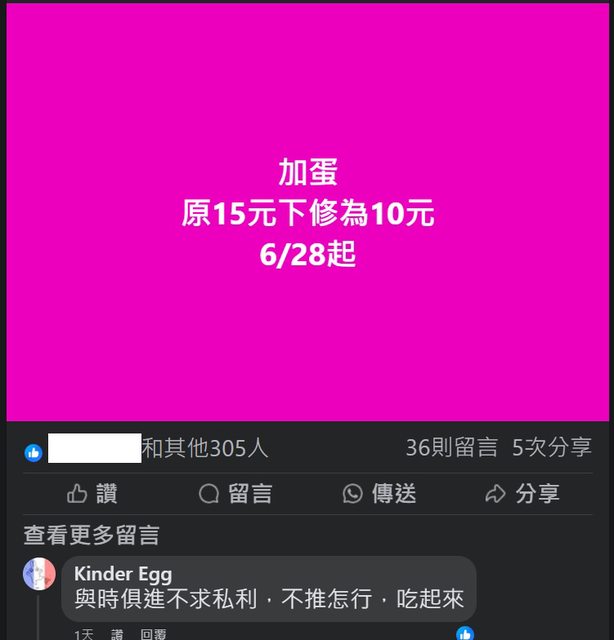
Task: Open the 留言 comment button
Action: [x=235, y=493]
